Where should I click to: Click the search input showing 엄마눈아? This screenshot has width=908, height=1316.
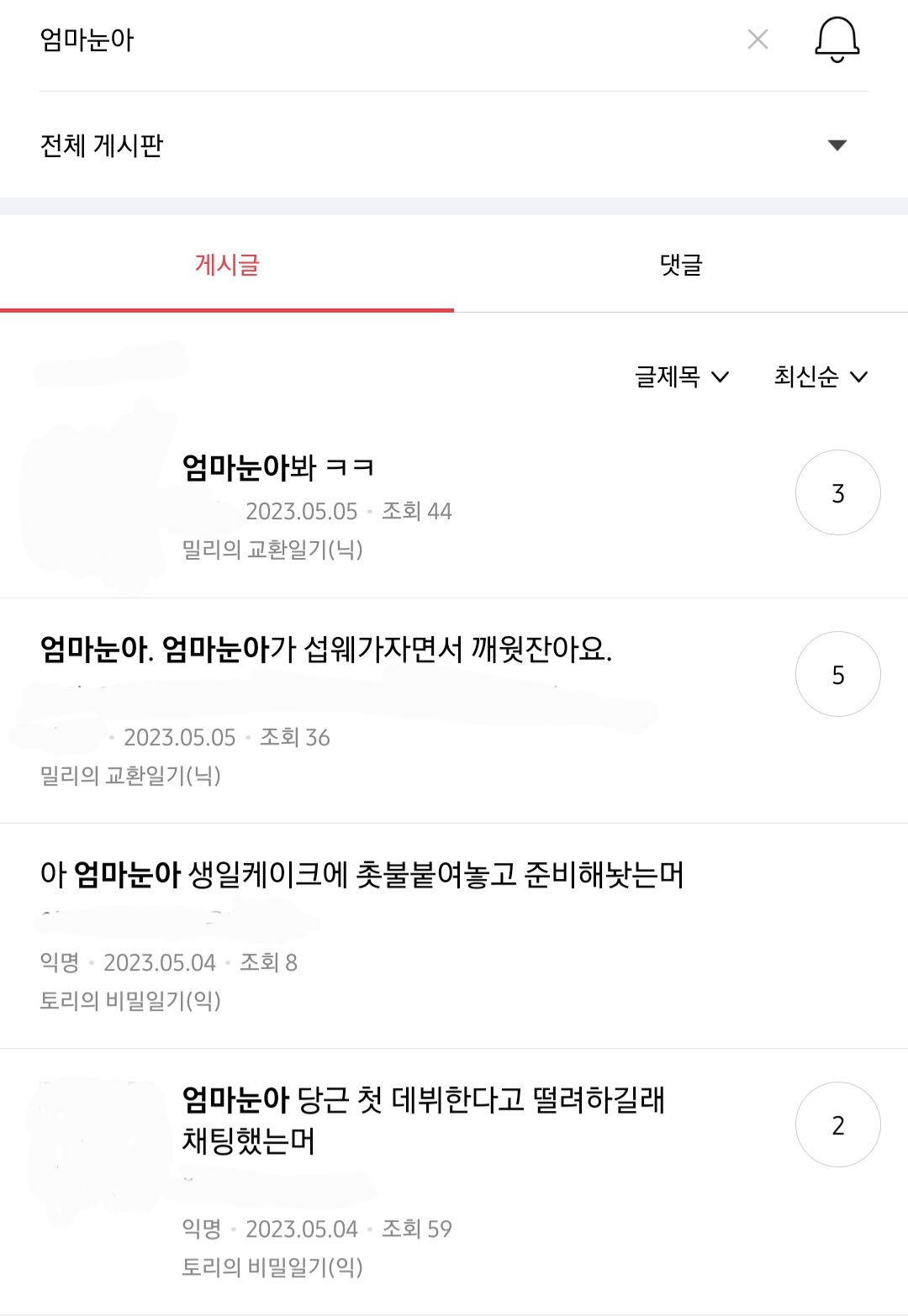(336, 39)
